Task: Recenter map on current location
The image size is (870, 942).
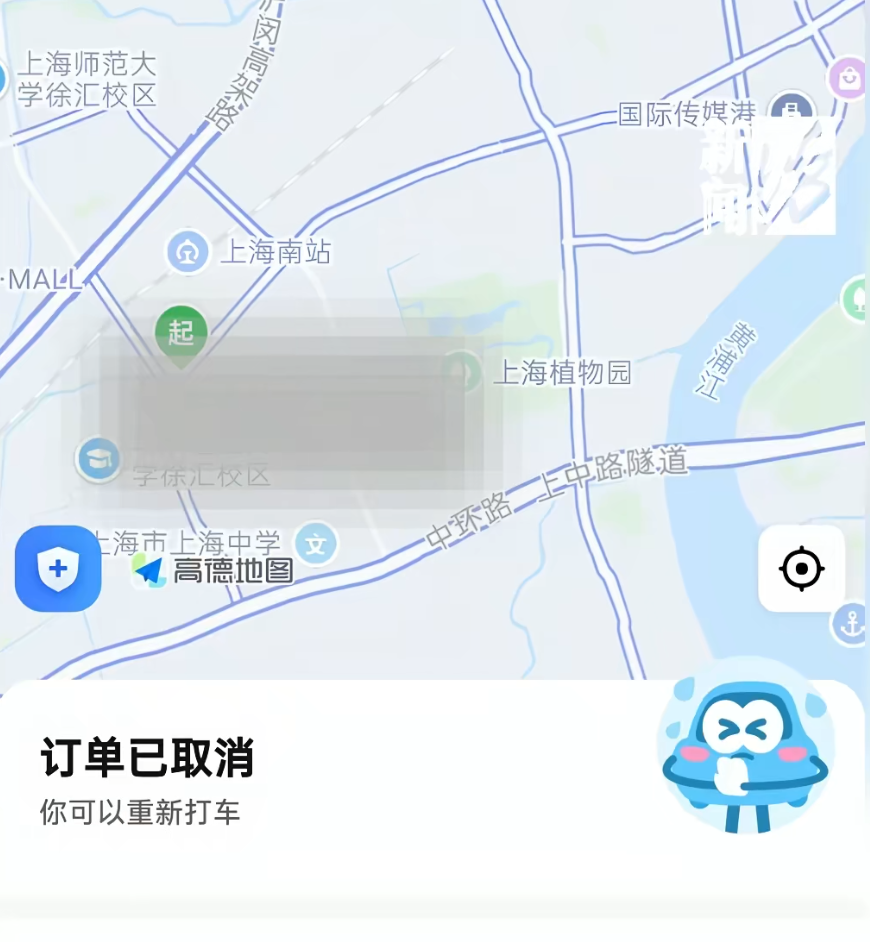Action: [x=801, y=569]
